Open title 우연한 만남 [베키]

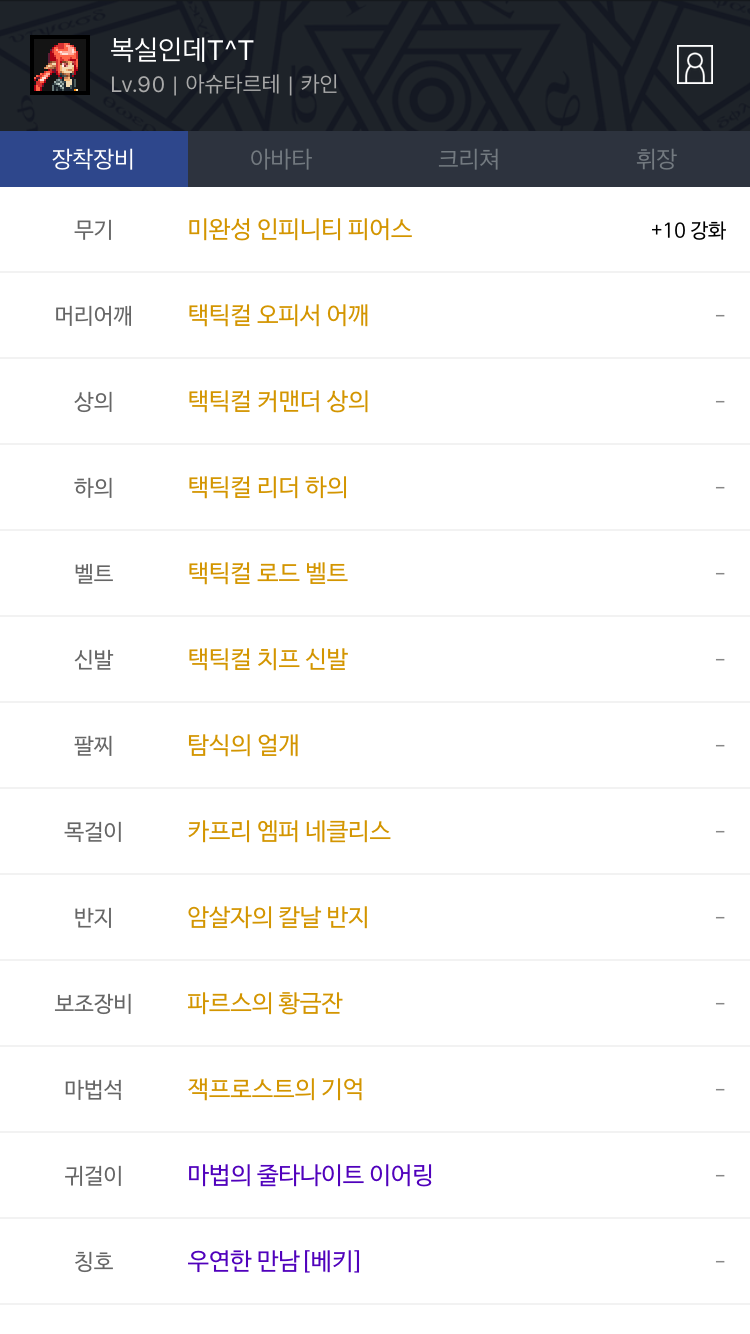[273, 1261]
